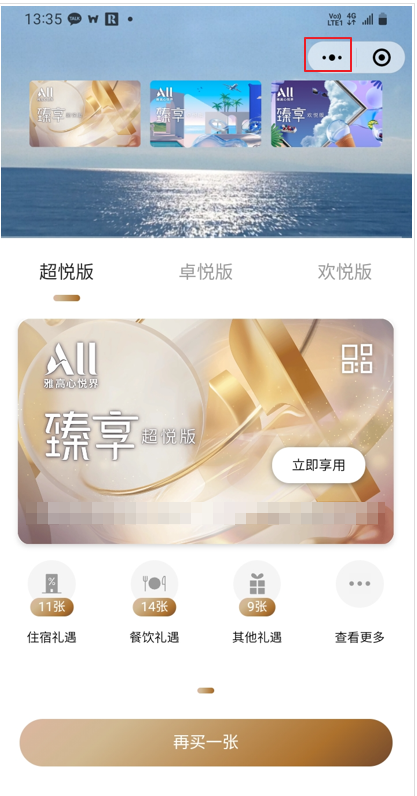Tap the 再买一张 button
This screenshot has height=796, width=417.
coord(206,742)
